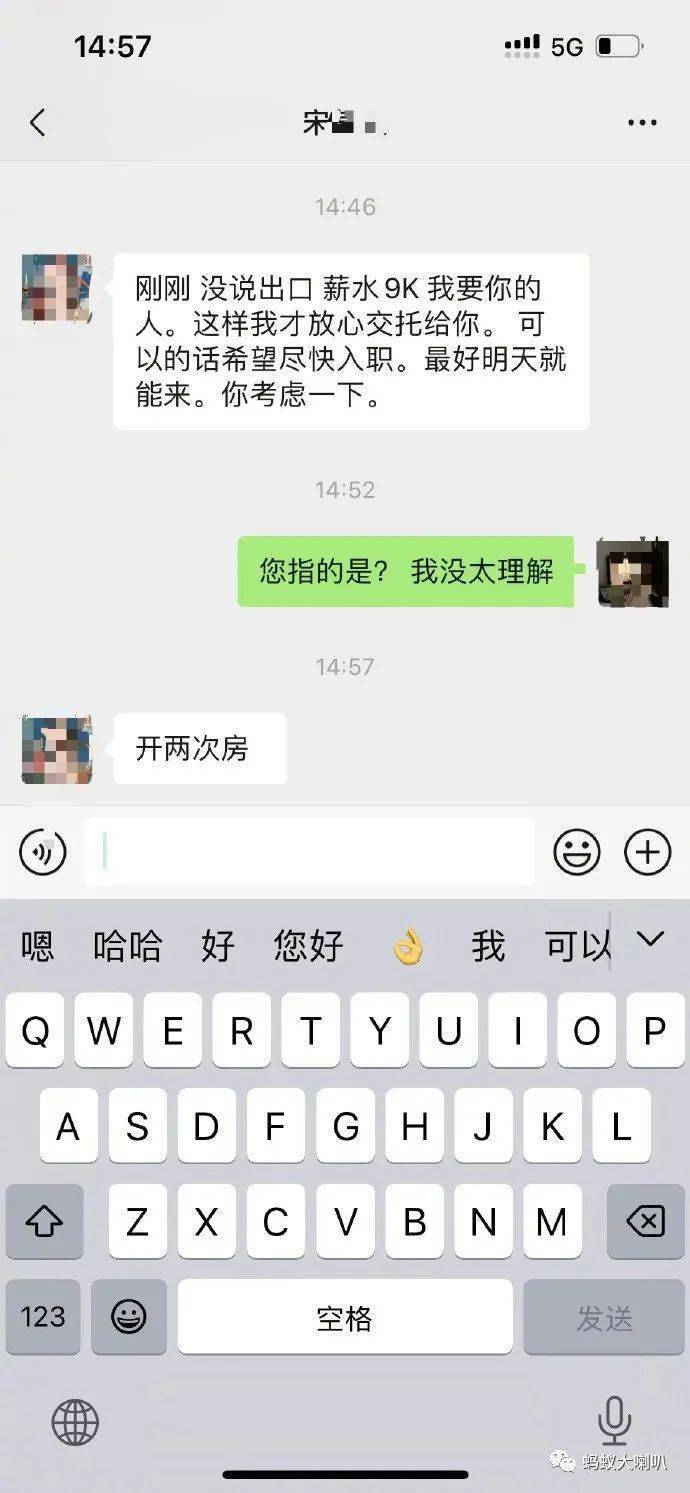Hit the 空格 space key
This screenshot has height=1493, width=690.
tap(345, 1317)
